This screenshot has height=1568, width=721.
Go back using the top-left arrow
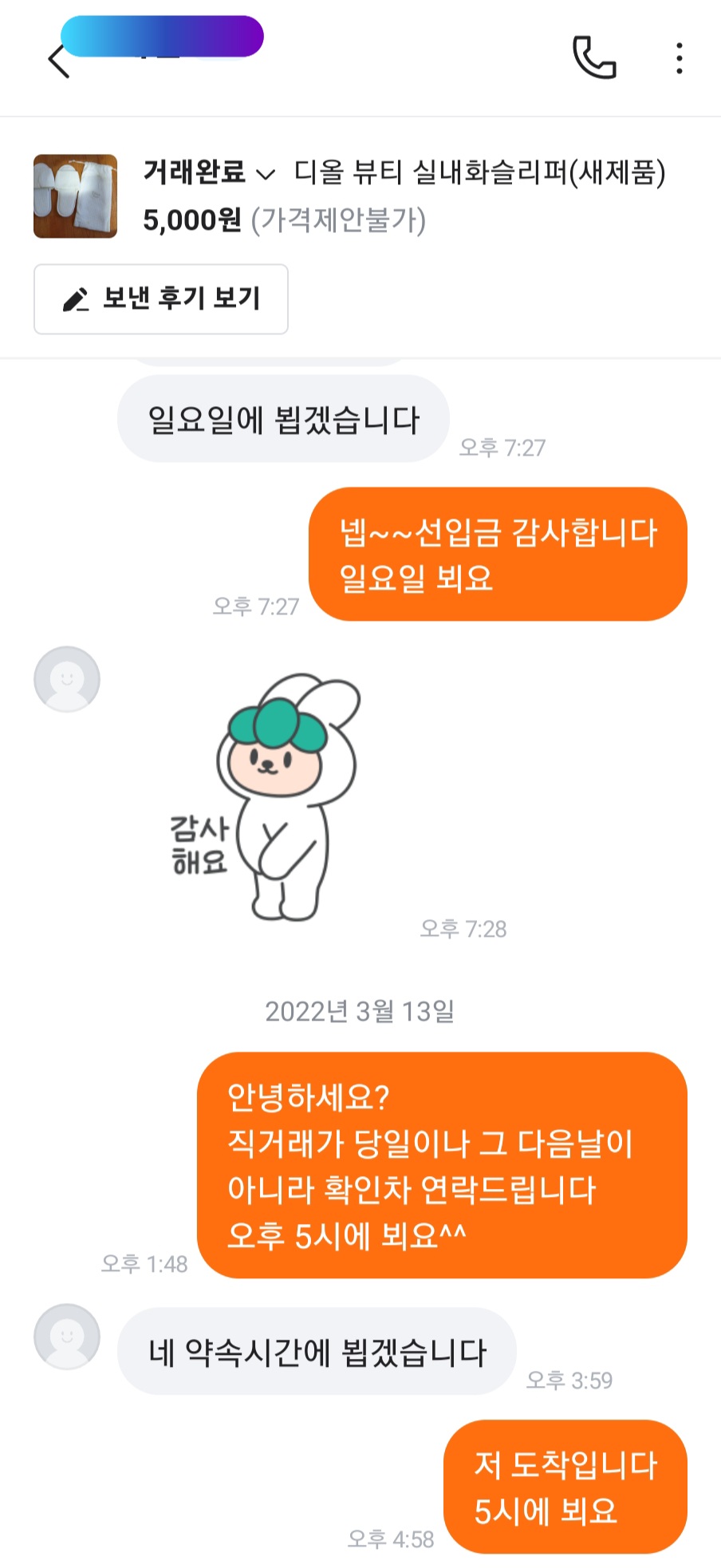(x=58, y=61)
